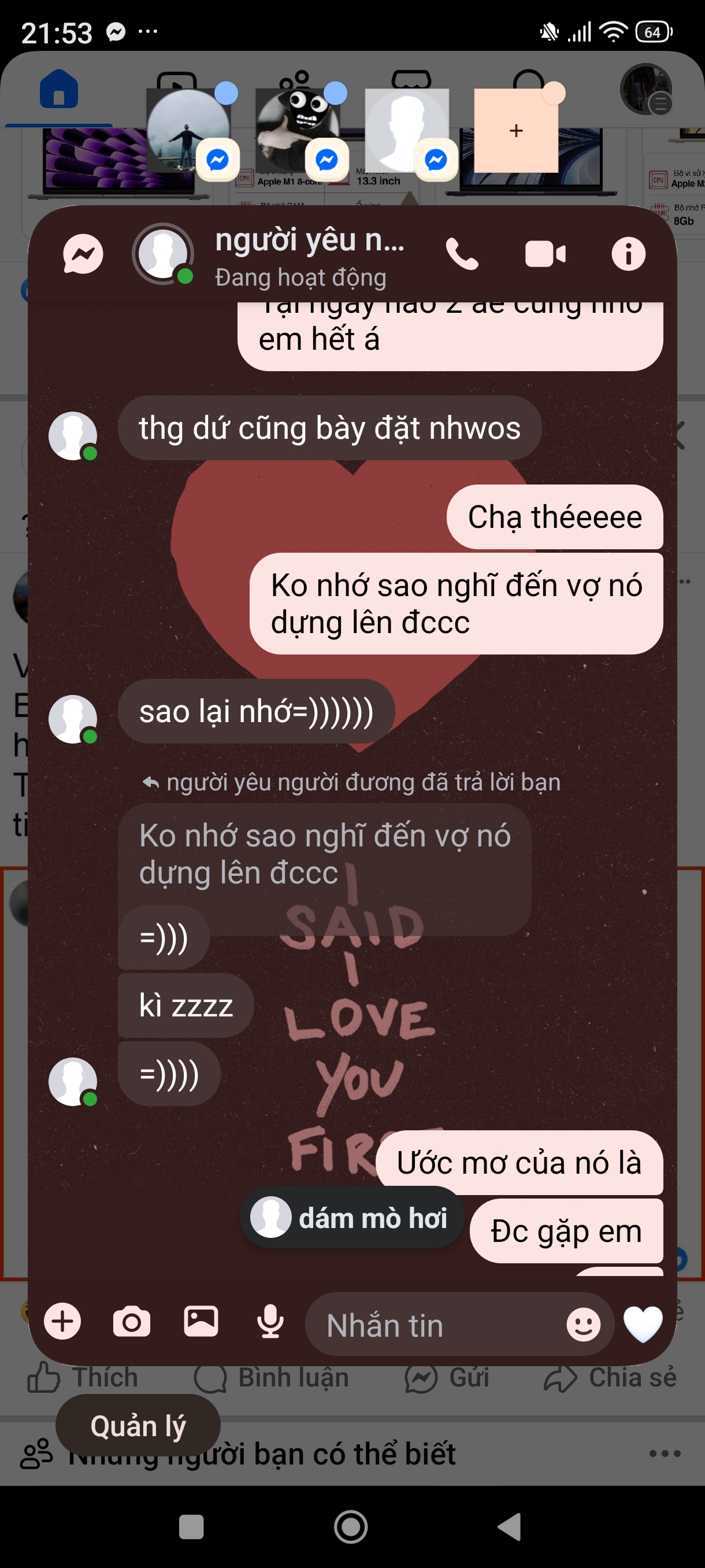Open the emoji picker in message field
The width and height of the screenshot is (705, 1568).
coord(582,1325)
